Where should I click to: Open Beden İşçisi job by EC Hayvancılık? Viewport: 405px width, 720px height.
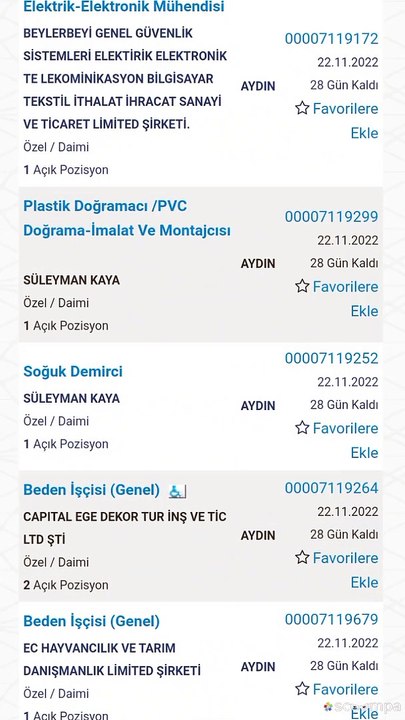pos(91,622)
